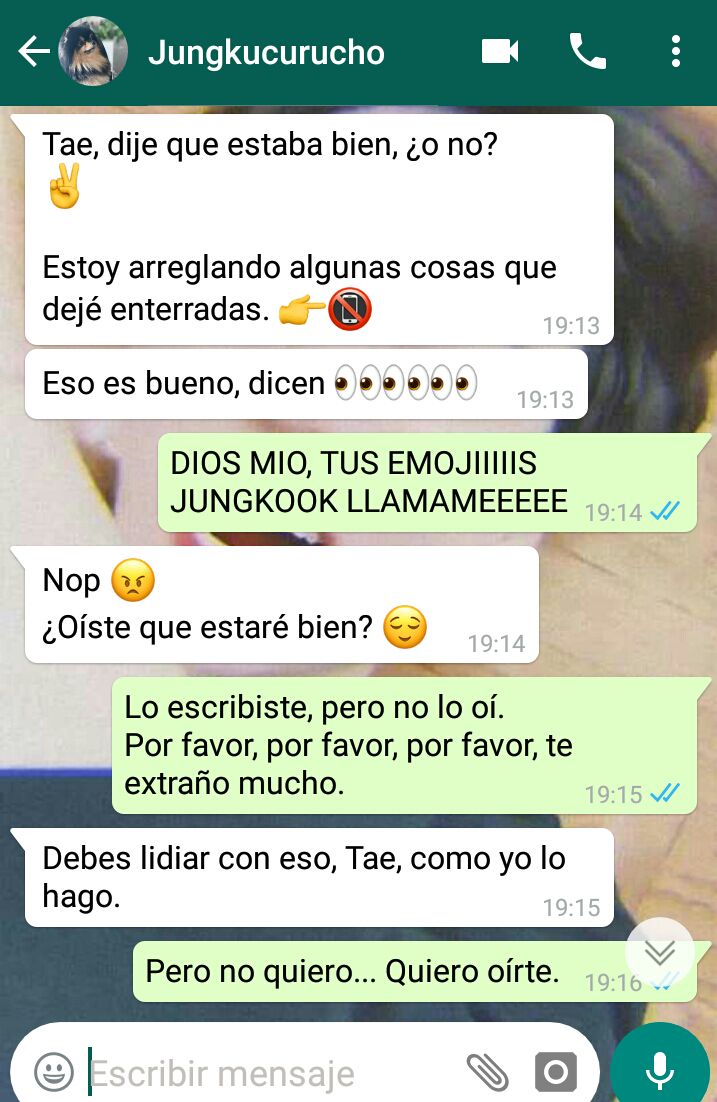Start a video call with Jungkucurucho
717x1102 pixels.
[500, 51]
